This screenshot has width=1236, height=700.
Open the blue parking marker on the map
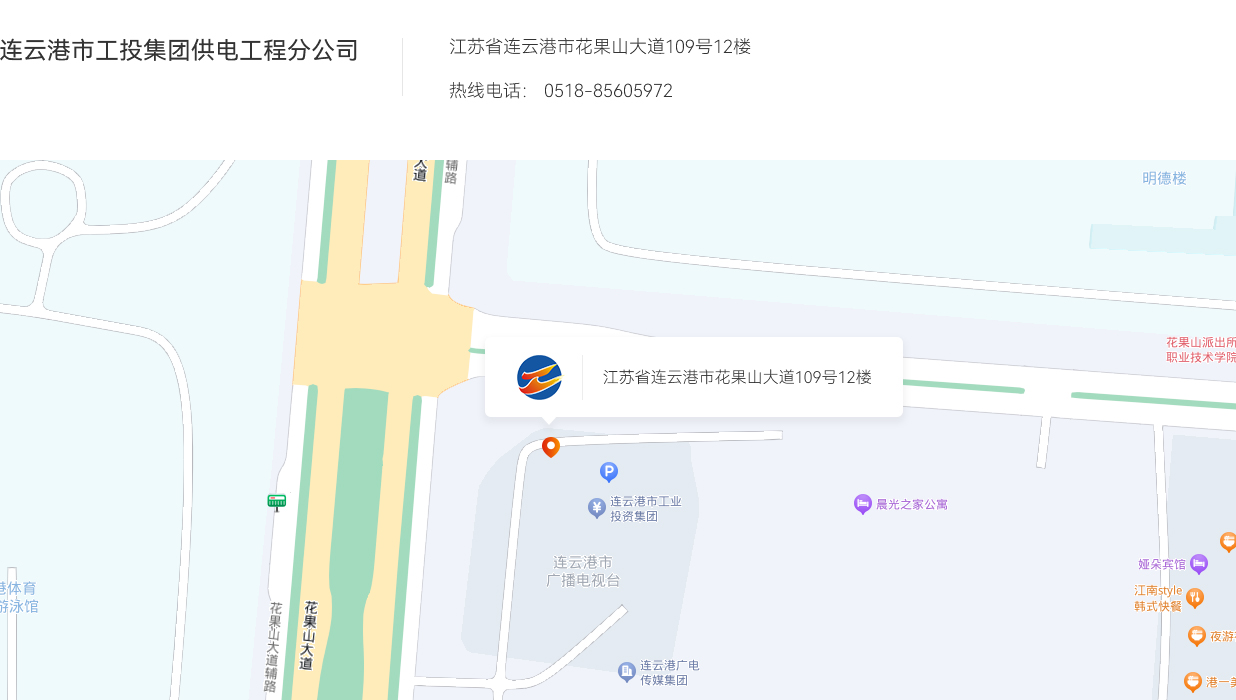point(609,471)
